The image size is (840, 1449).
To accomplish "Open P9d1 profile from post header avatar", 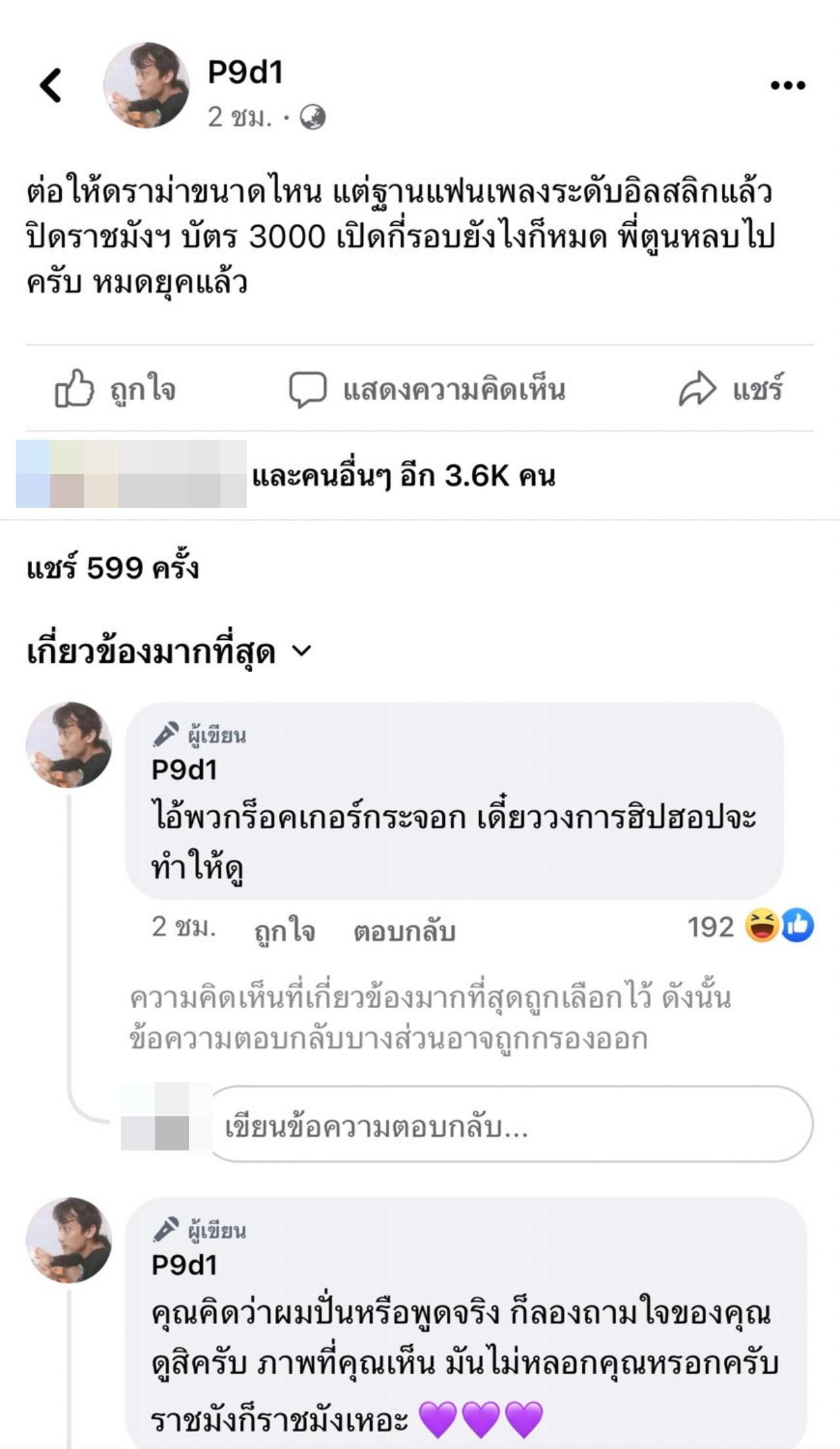I will 146,85.
